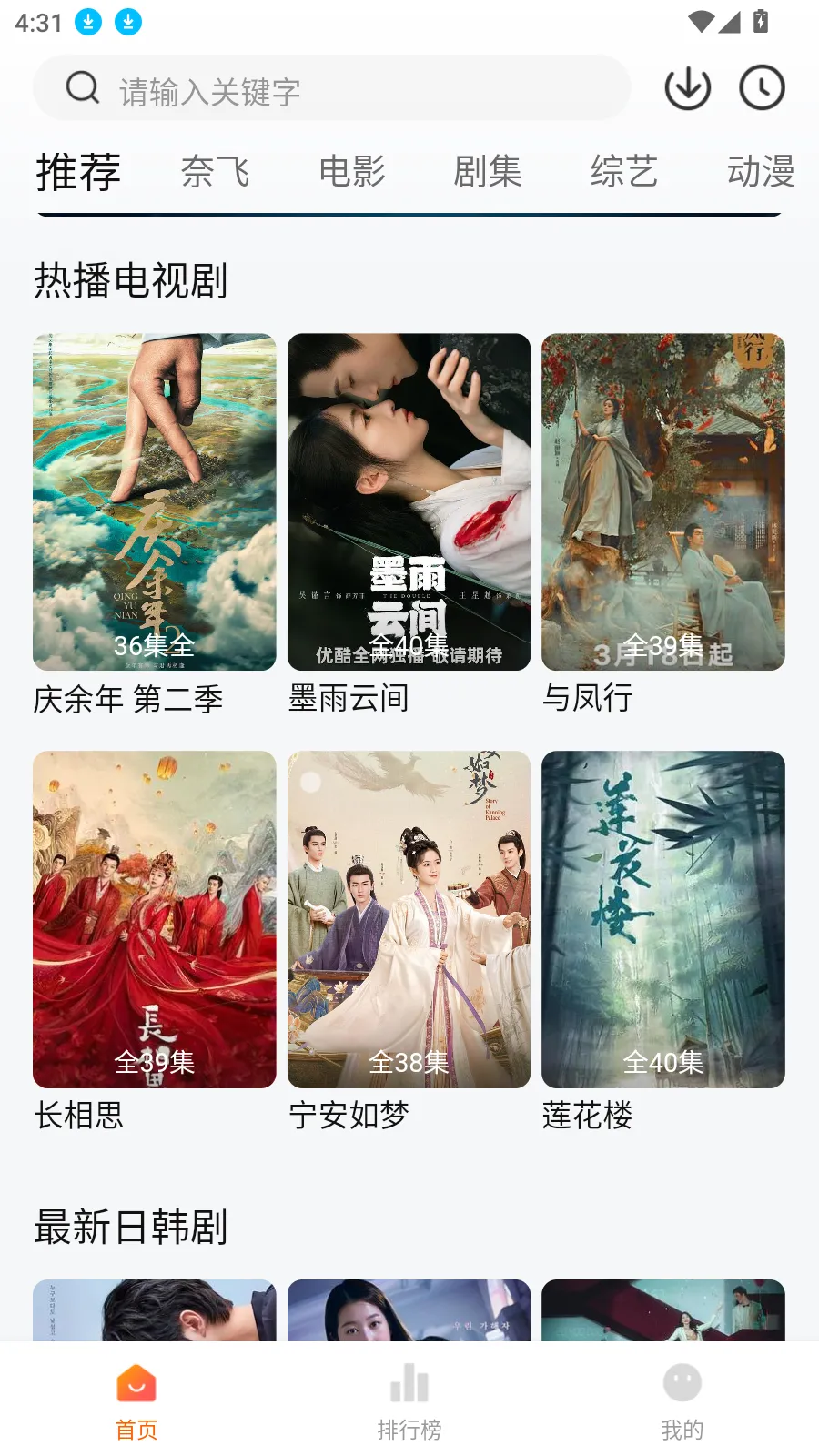Select the 剧集 tab

tap(488, 172)
